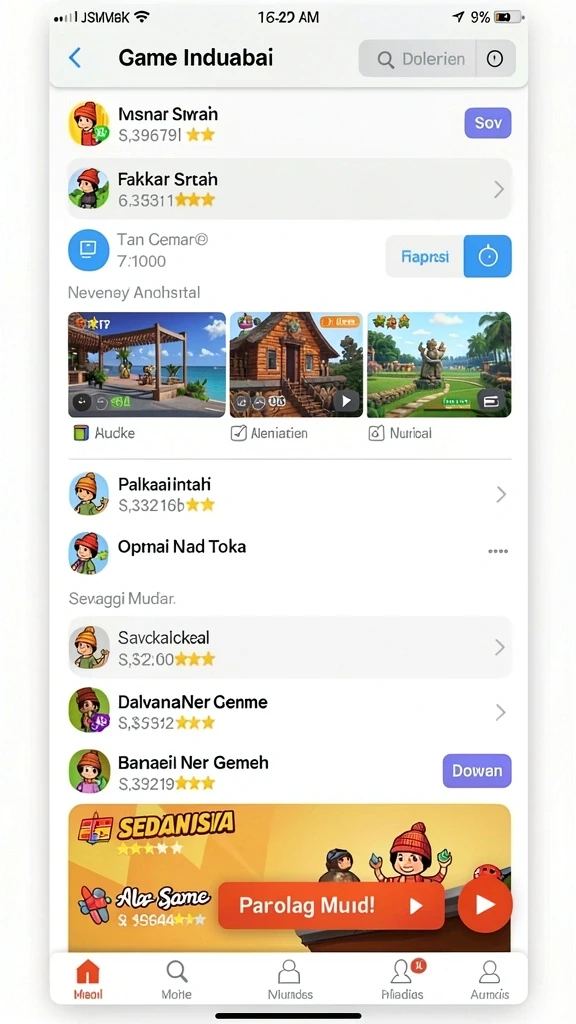Open the Dolerien search field

418,59
